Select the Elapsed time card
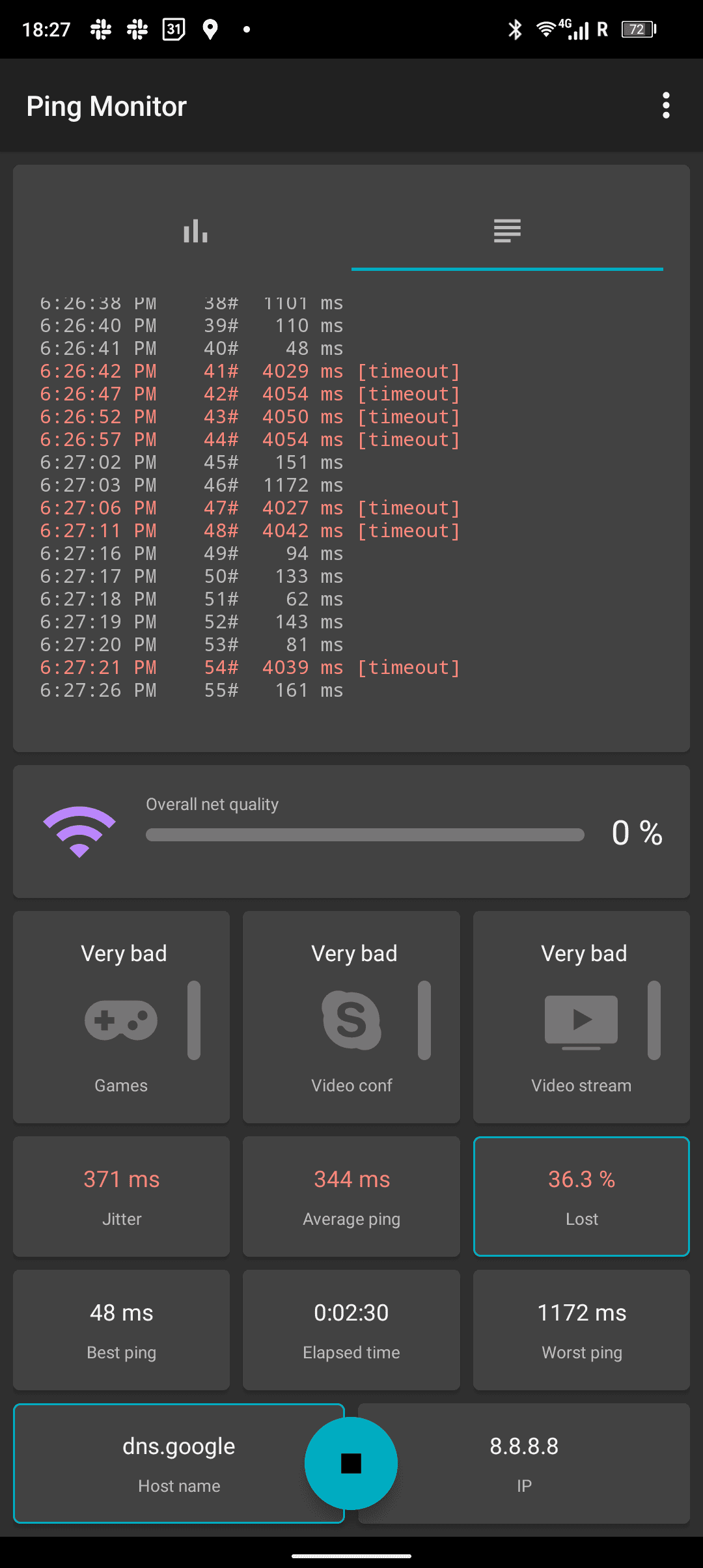Image resolution: width=703 pixels, height=1568 pixels. (351, 1330)
